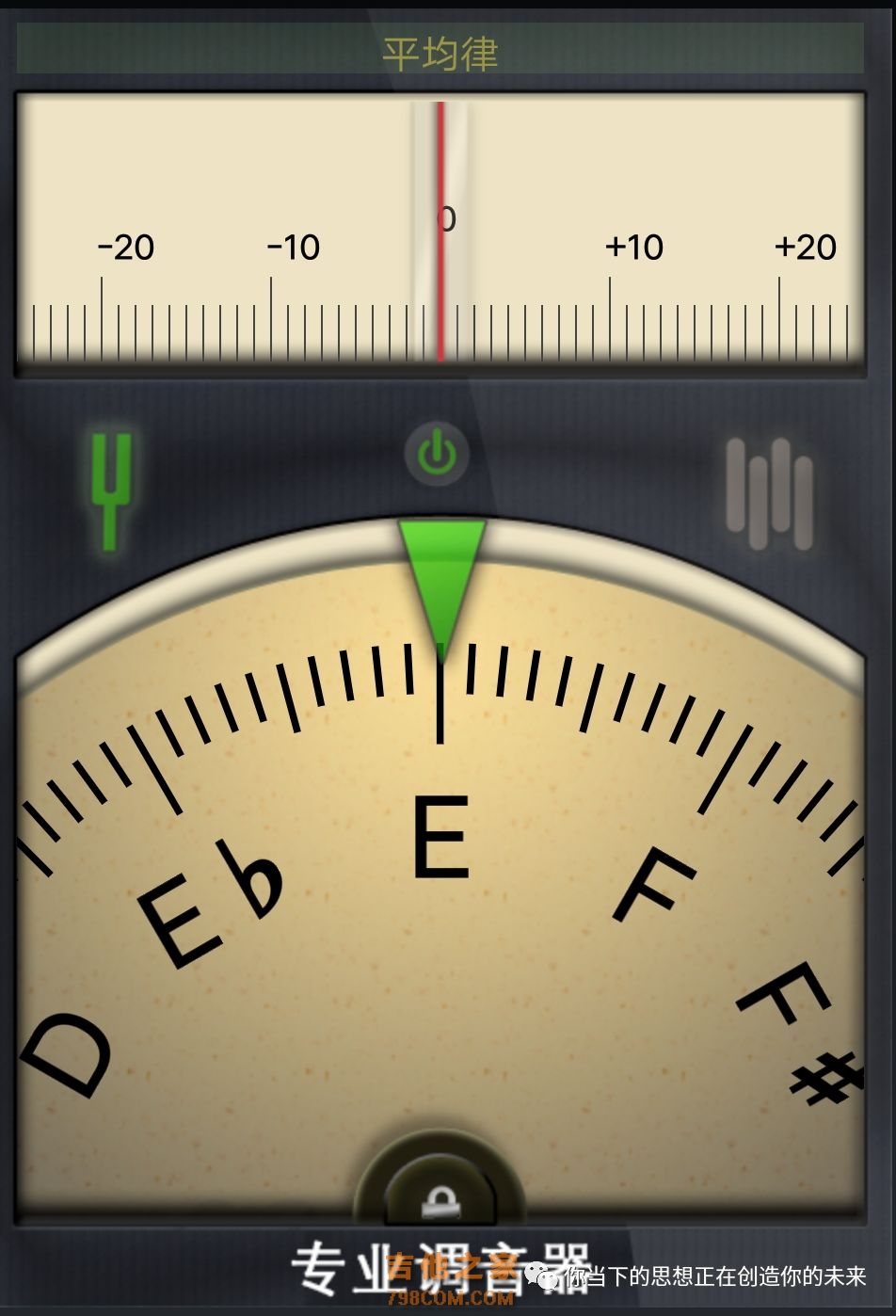Open the 平均律 temperament selector
The height and width of the screenshot is (1316, 896).
440,53
